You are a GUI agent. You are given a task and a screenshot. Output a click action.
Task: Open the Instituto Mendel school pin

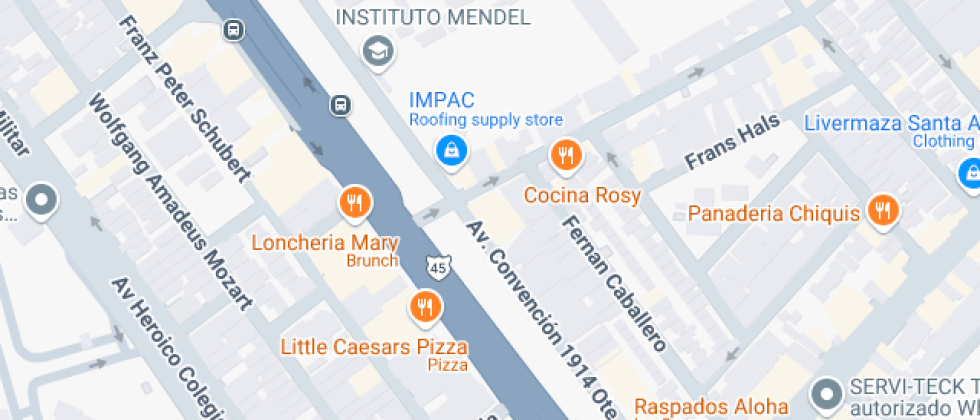[x=377, y=49]
